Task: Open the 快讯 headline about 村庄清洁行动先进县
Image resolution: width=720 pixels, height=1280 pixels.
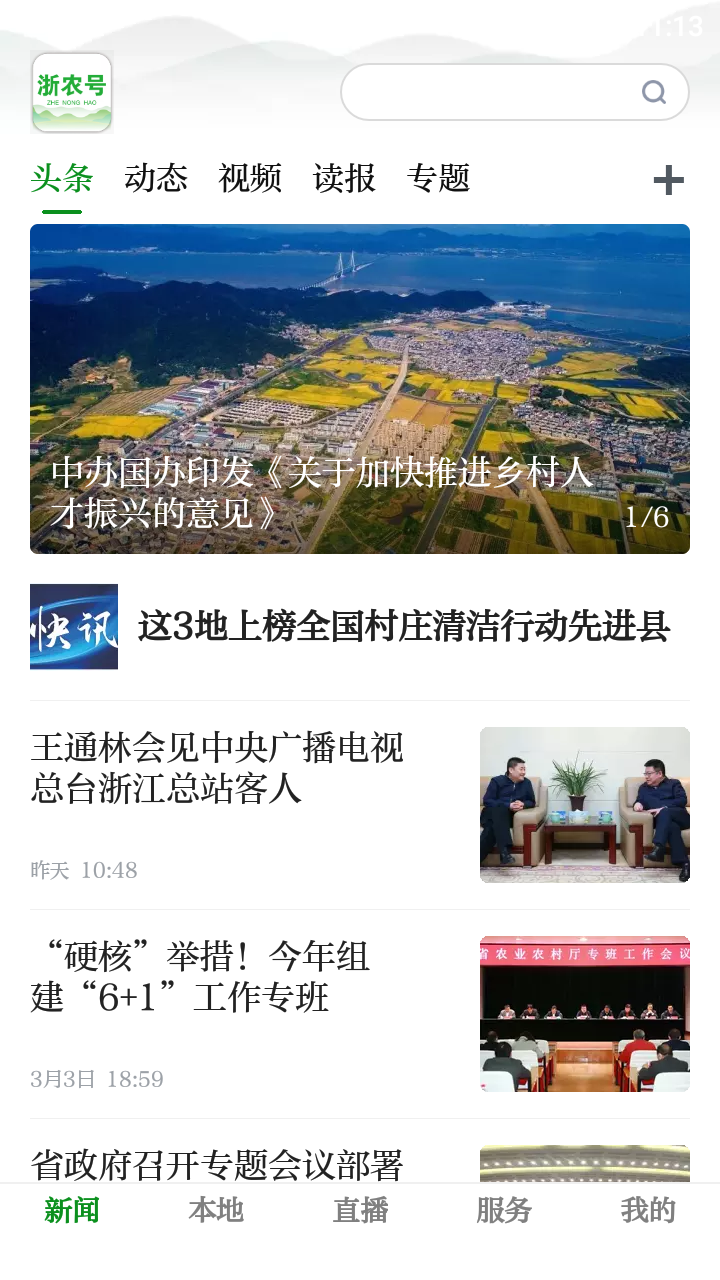Action: click(403, 627)
